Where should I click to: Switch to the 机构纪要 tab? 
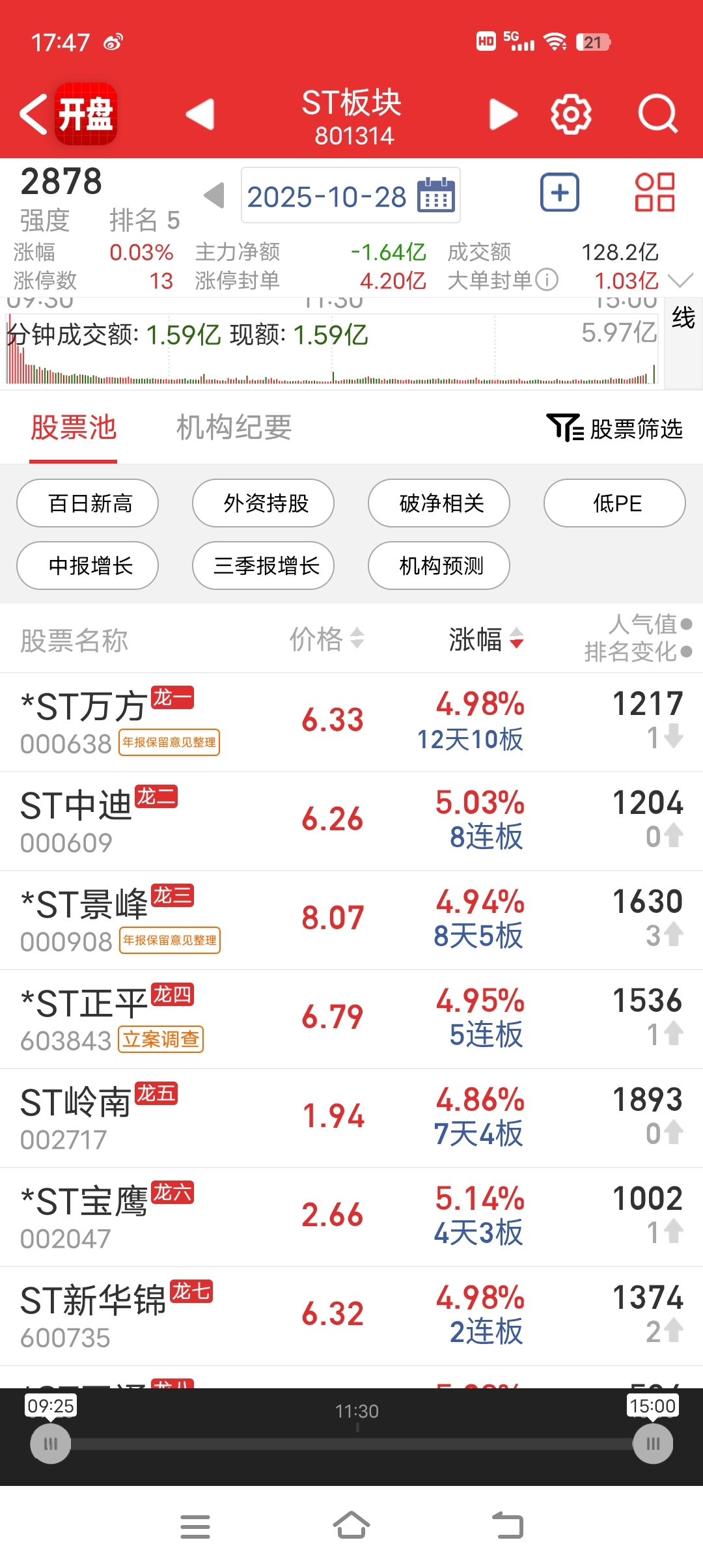point(234,428)
